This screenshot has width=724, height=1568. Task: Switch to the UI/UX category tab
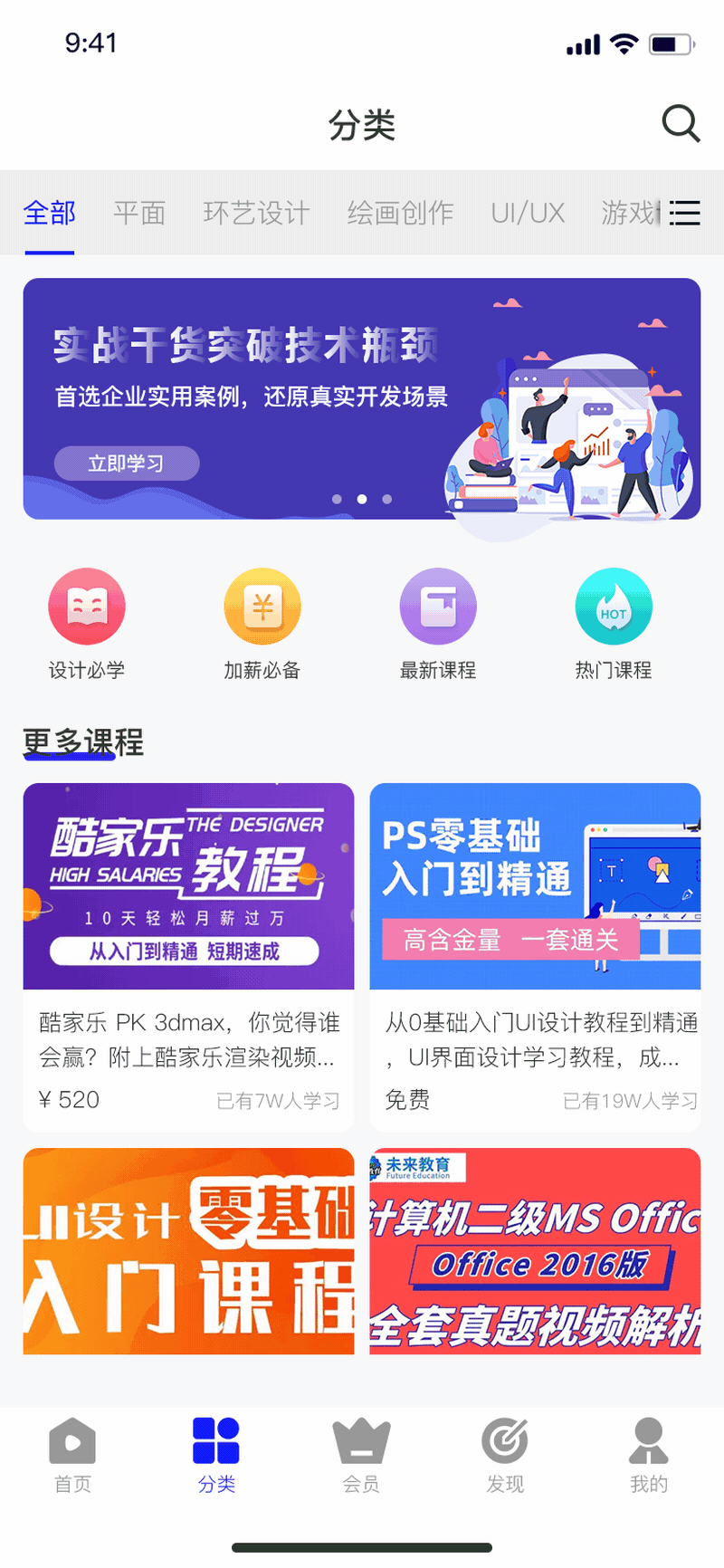[x=528, y=214]
